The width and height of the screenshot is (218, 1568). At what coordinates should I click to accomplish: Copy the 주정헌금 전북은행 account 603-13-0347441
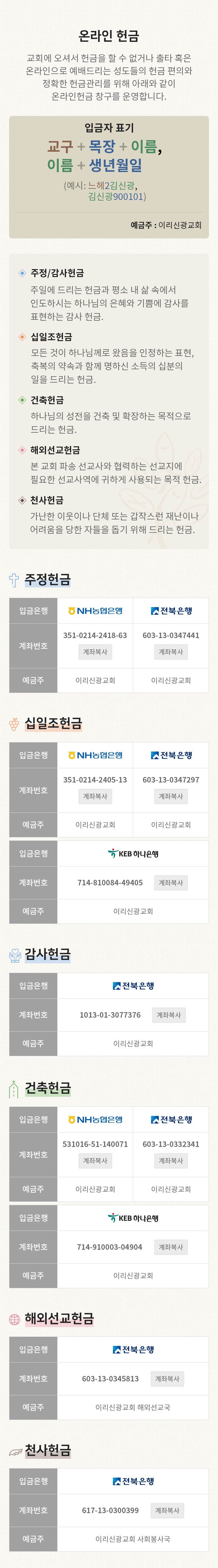pyautogui.click(x=171, y=652)
